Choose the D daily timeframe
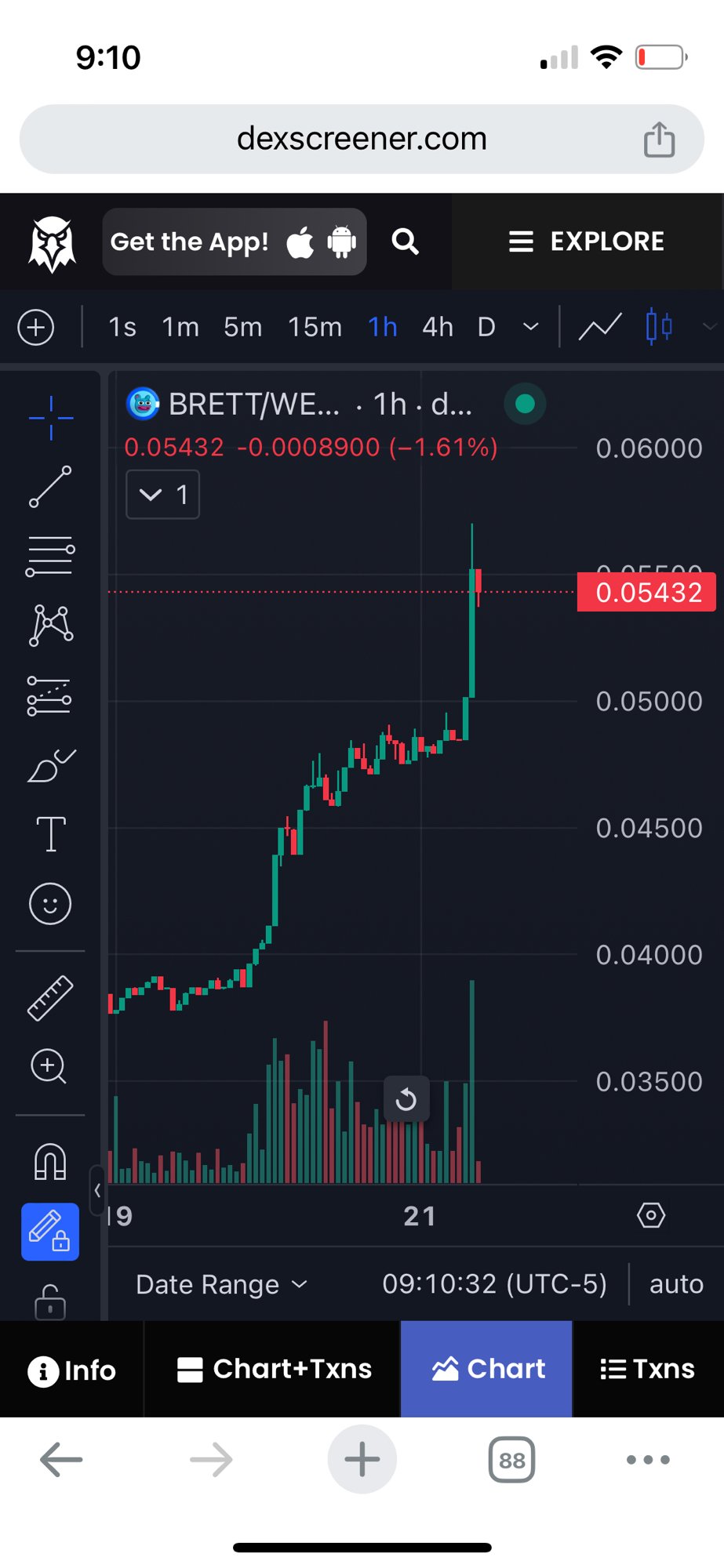 pyautogui.click(x=486, y=327)
